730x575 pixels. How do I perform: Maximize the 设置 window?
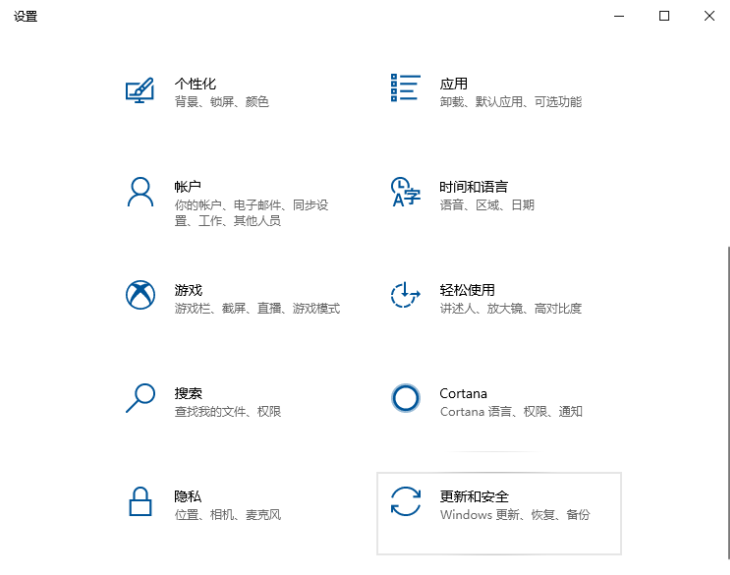coord(664,15)
